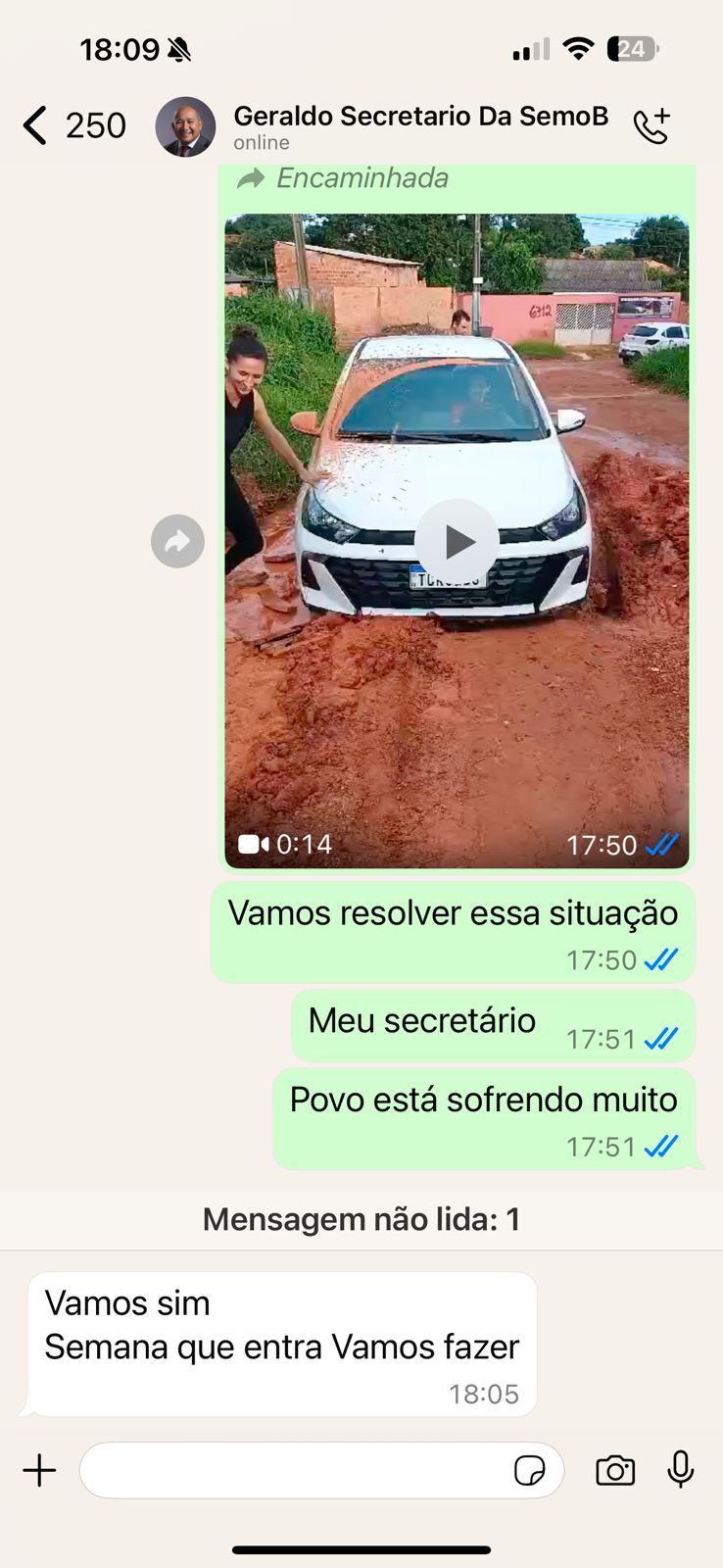Screen dimensions: 723x1568
Task: Go back to the chat list
Action: click(36, 126)
